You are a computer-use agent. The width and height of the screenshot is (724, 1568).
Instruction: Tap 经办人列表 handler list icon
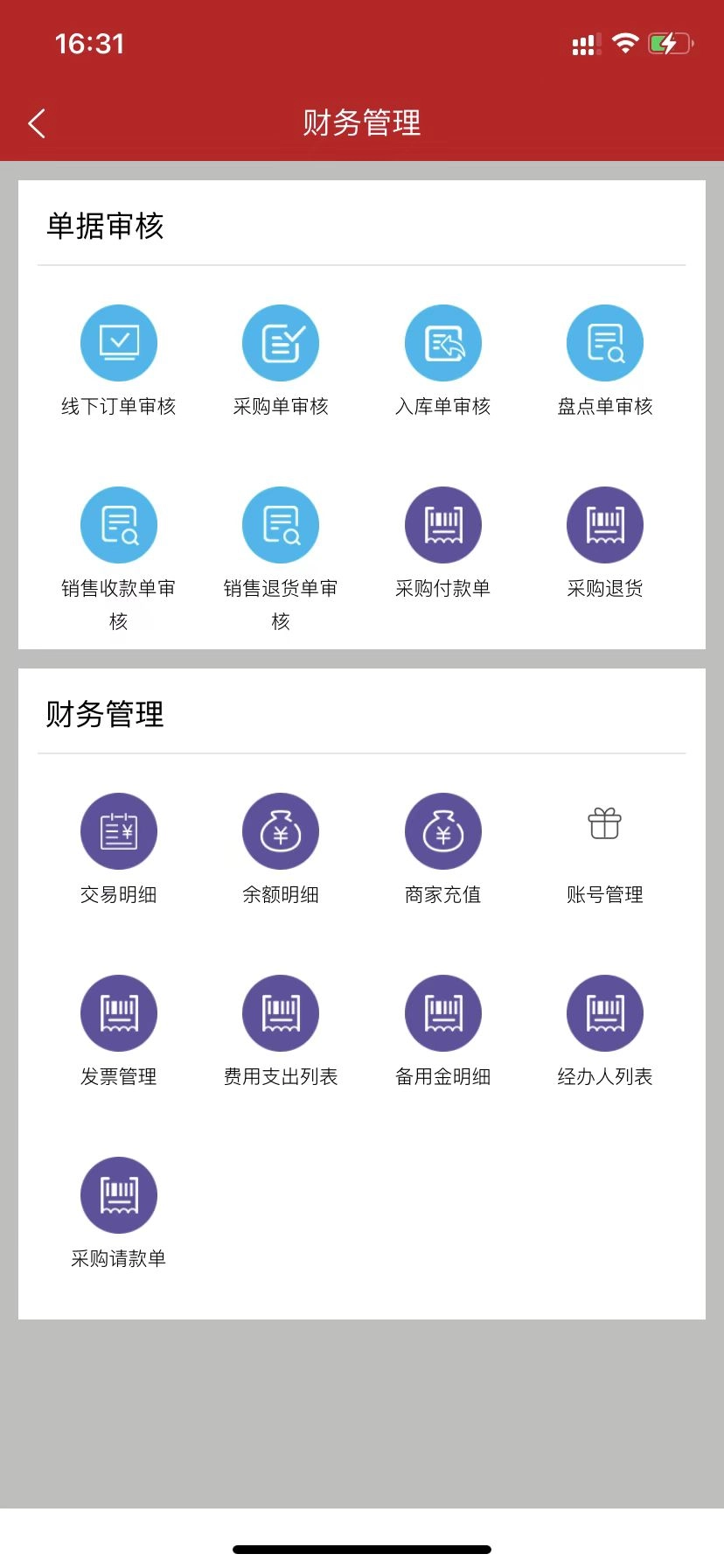click(x=605, y=1012)
